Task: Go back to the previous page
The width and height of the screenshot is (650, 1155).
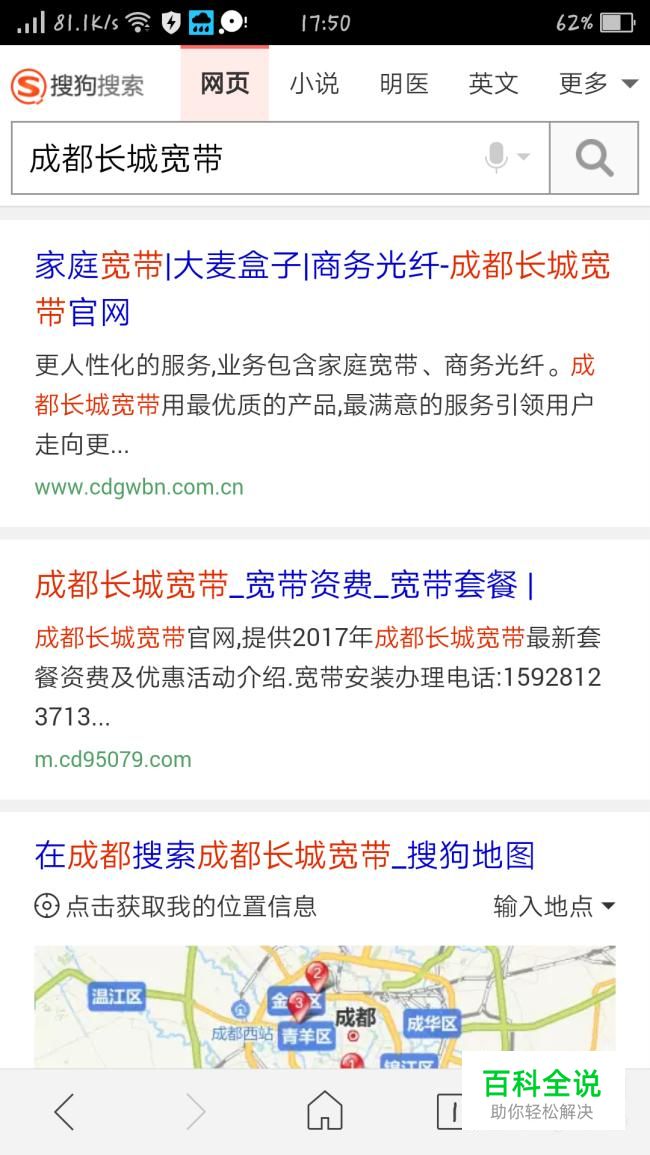Action: point(64,1111)
